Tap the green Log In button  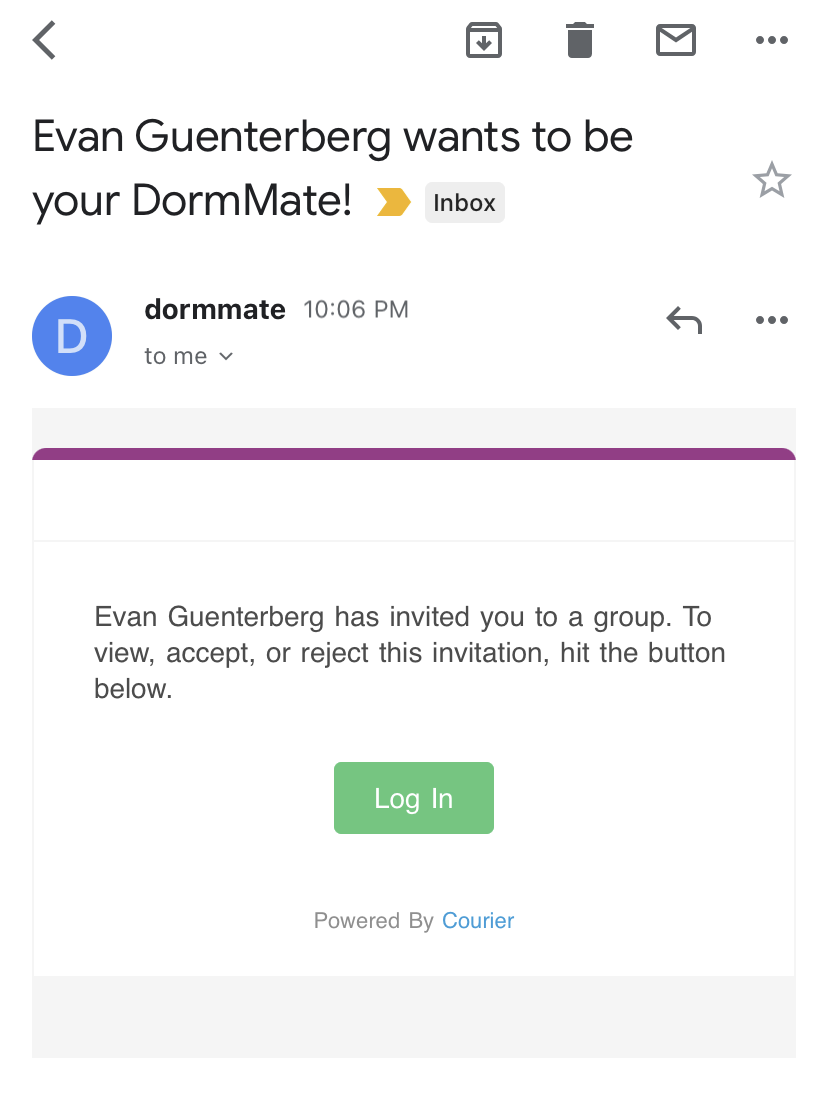pos(414,798)
